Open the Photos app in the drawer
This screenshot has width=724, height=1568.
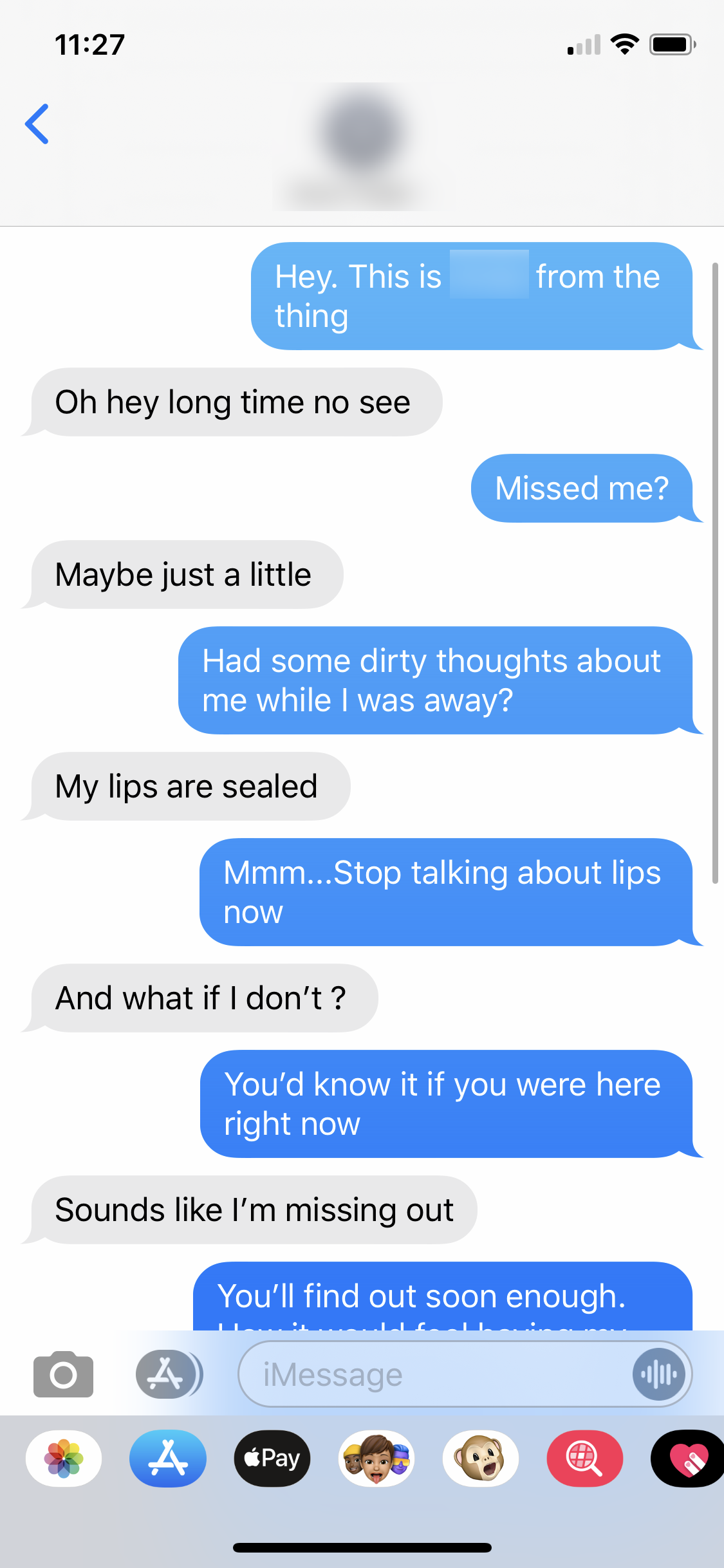point(64,1459)
